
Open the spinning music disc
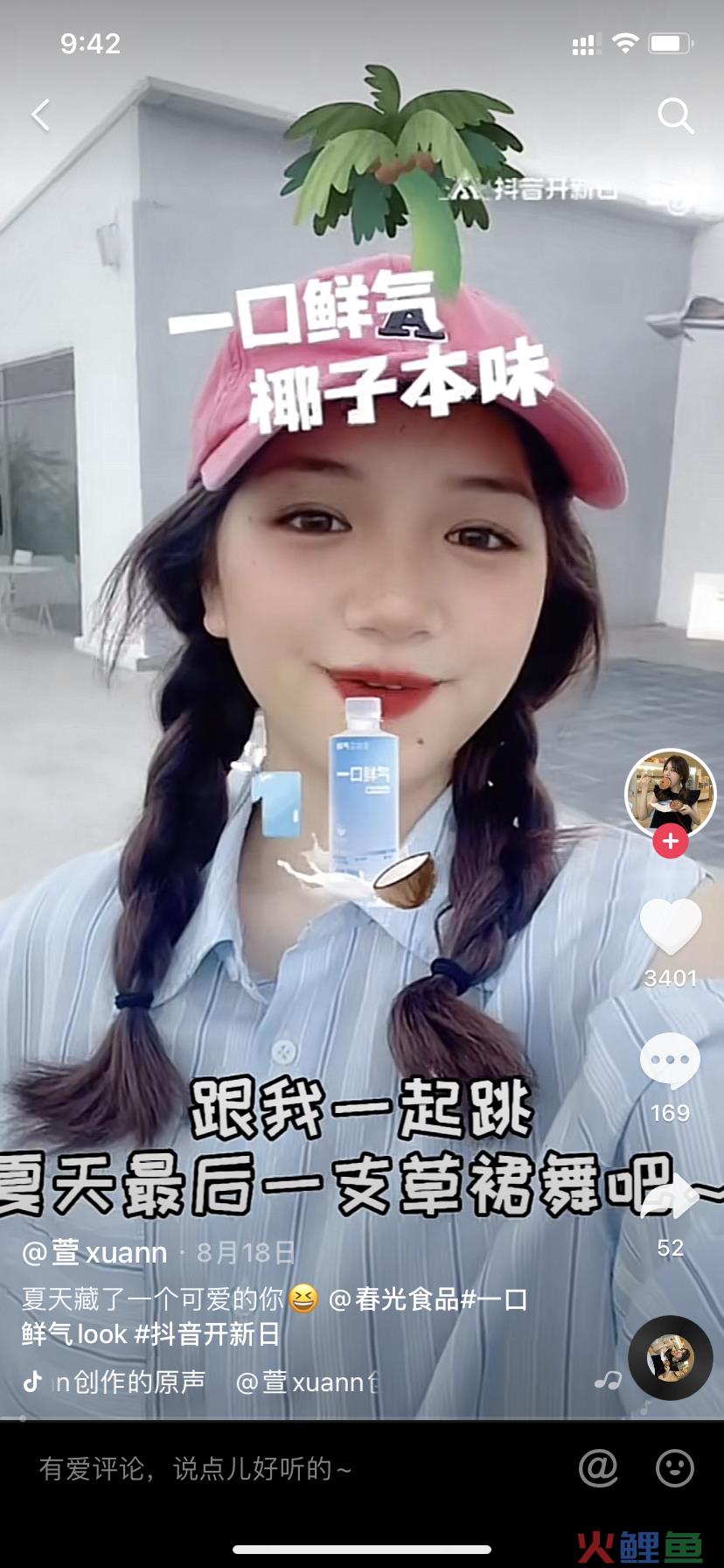pyautogui.click(x=670, y=1358)
